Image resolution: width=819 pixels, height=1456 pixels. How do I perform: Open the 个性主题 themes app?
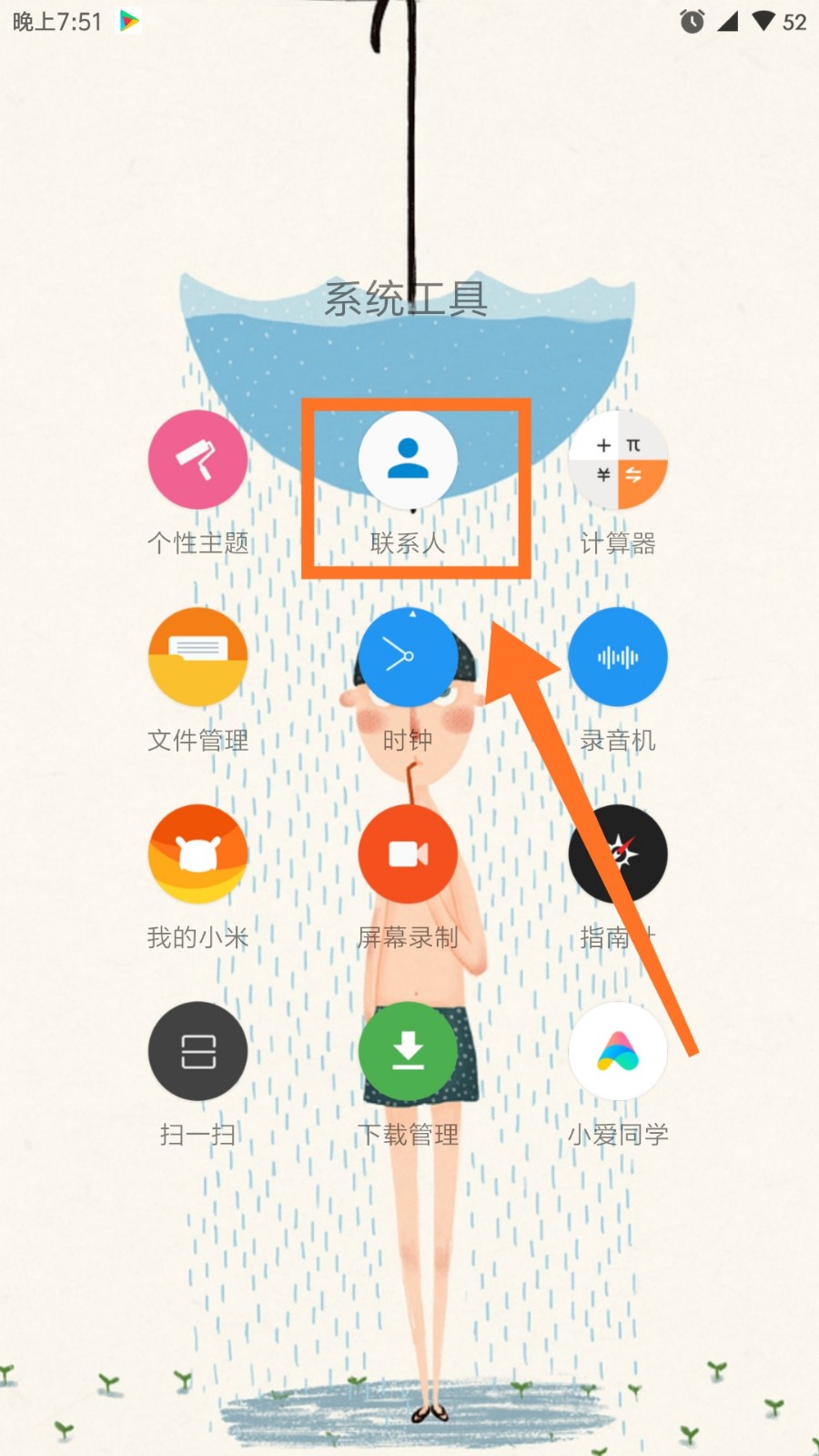click(x=197, y=460)
